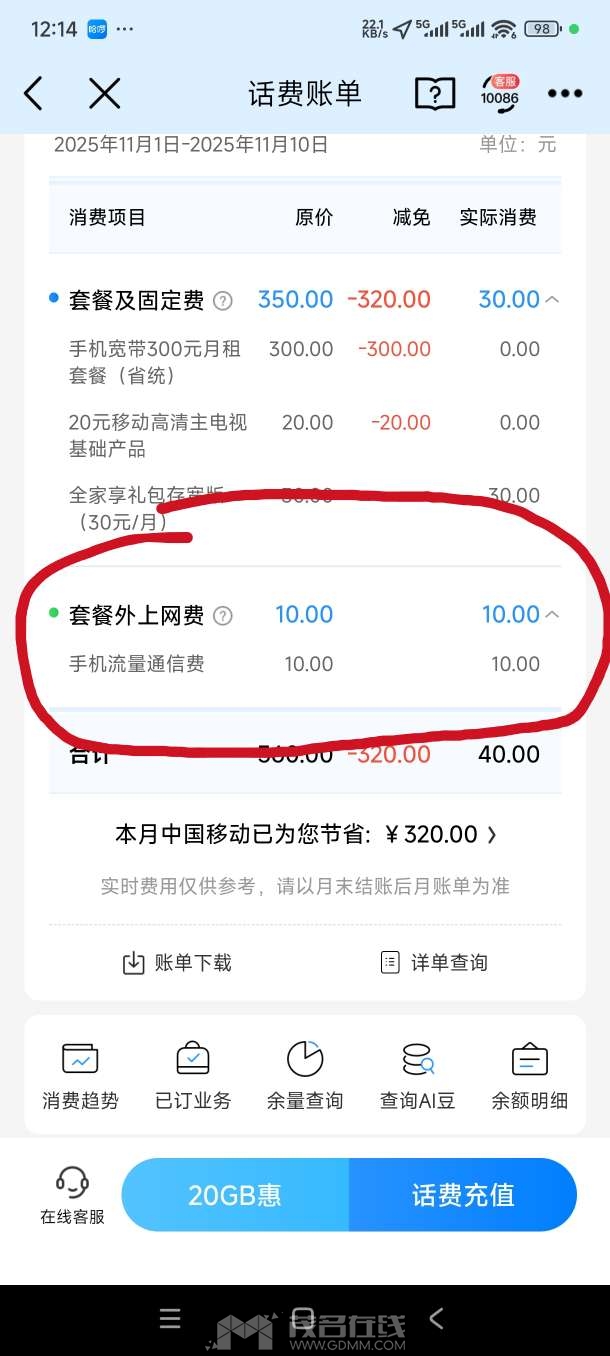Select the 20GB惠 offer
610x1356 pixels.
pyautogui.click(x=236, y=1195)
